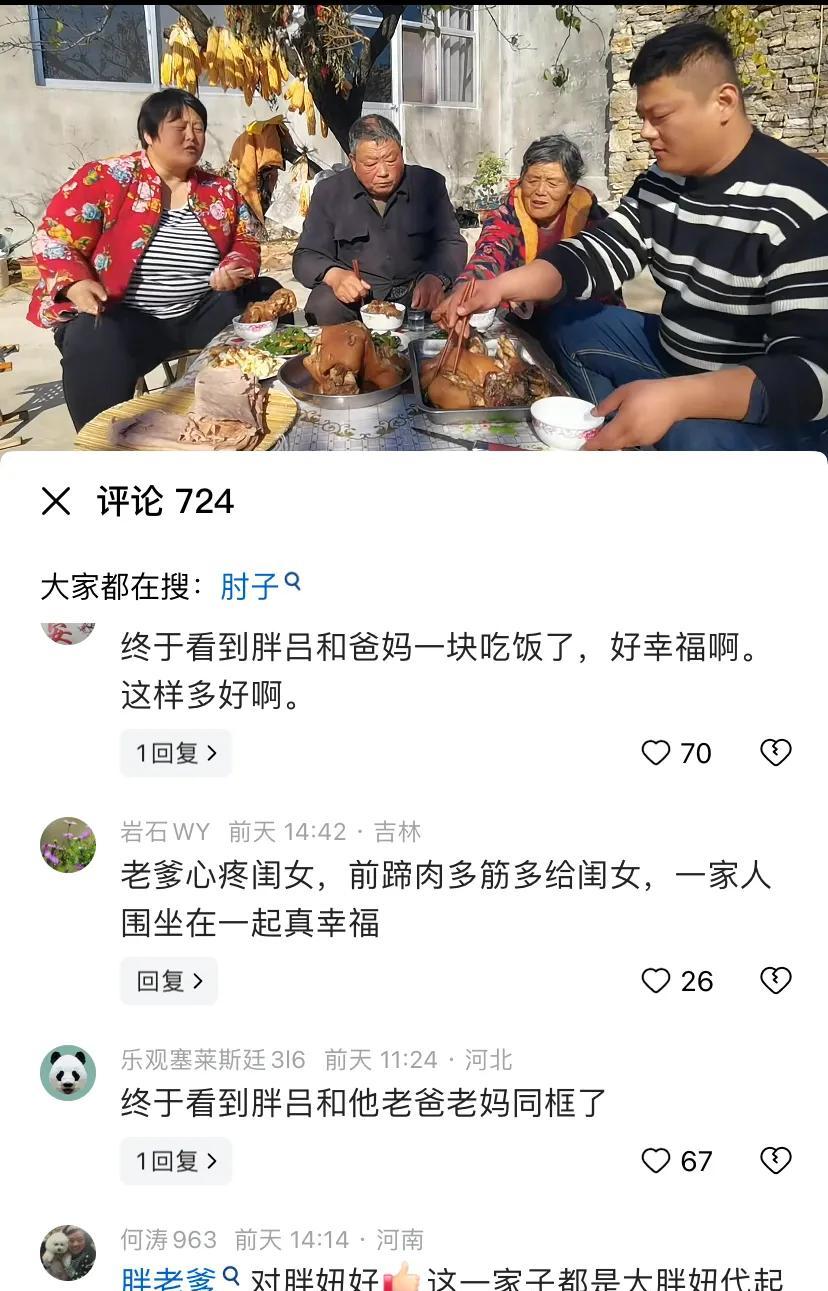Tap the dislike icon beside the 26 likes

(x=776, y=981)
